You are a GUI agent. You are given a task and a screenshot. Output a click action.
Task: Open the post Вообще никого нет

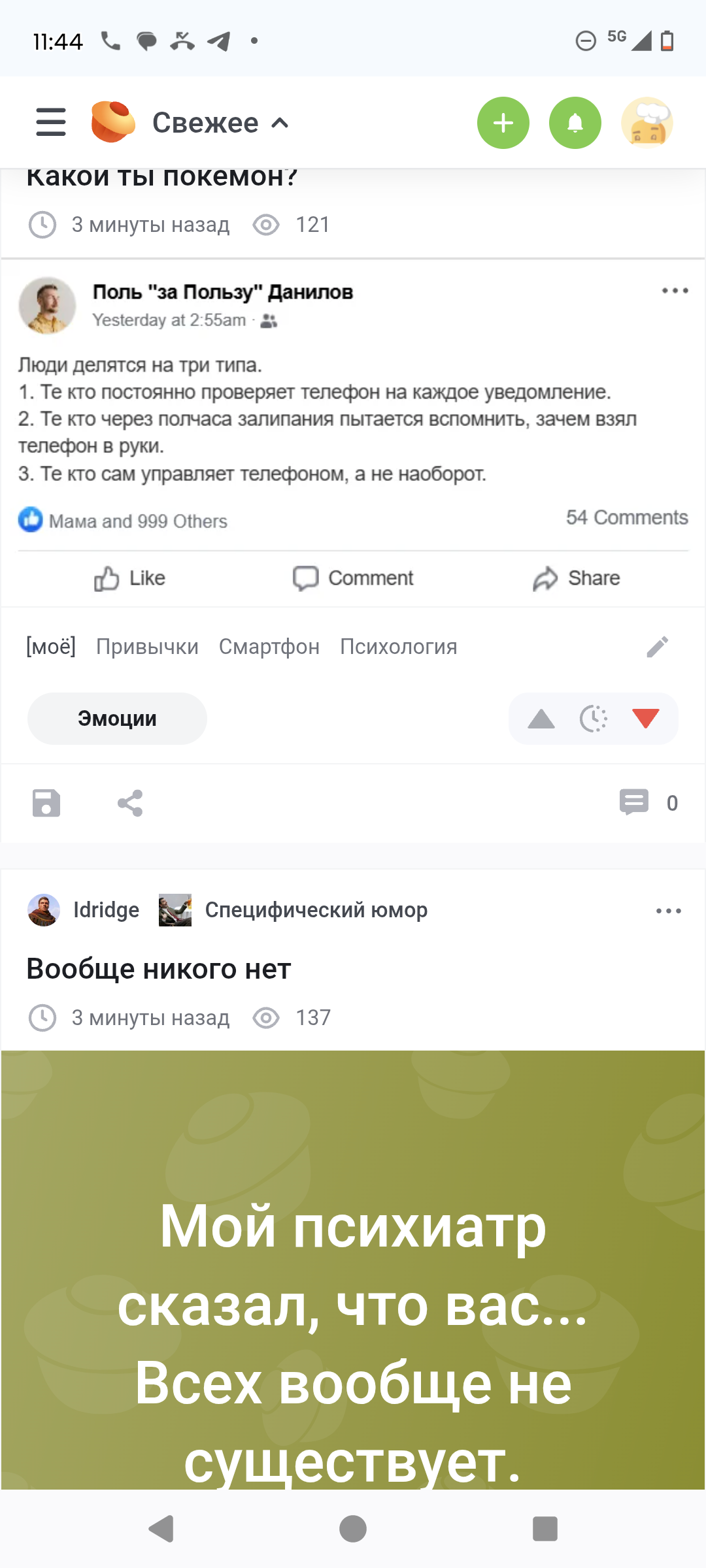coord(158,969)
